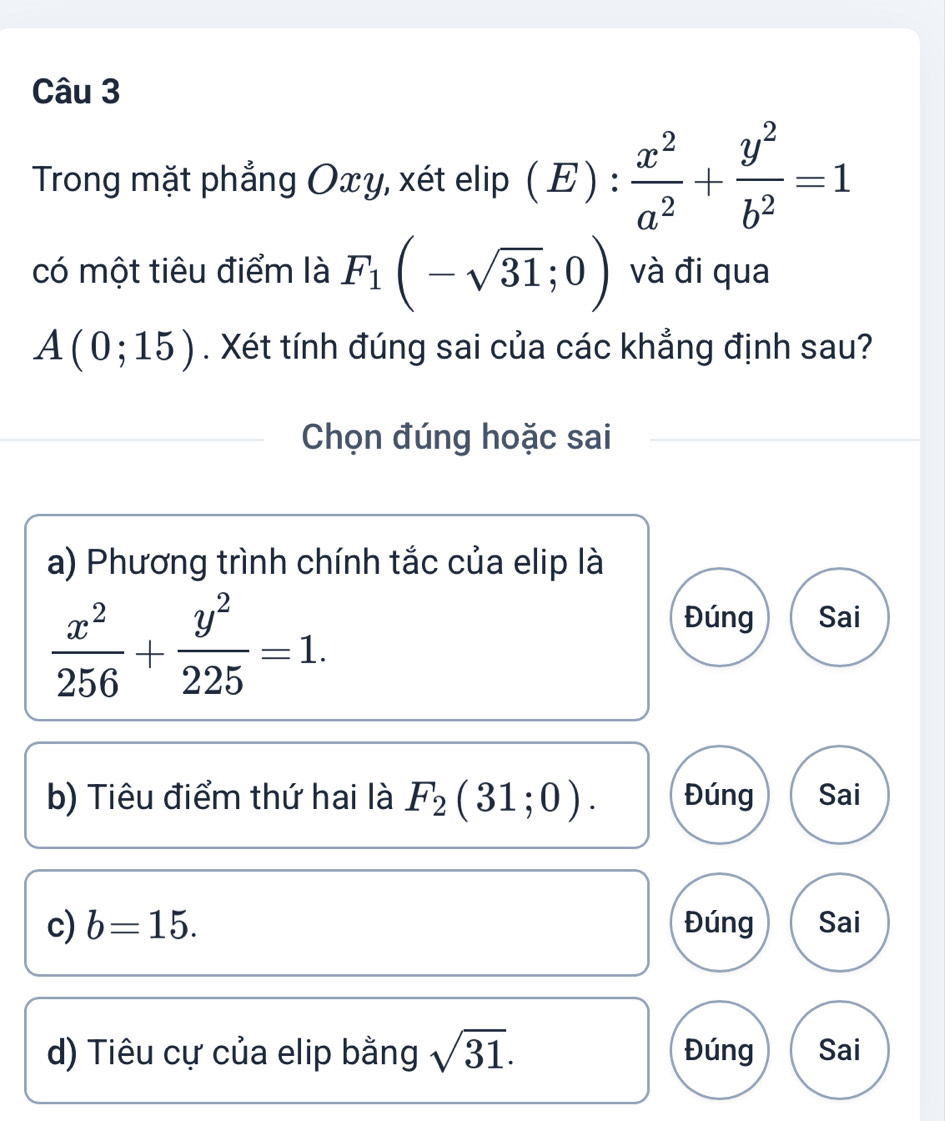Screen dimensions: 945x1121
Task: Choose Sai for statement b) about F2
Action: tap(838, 796)
